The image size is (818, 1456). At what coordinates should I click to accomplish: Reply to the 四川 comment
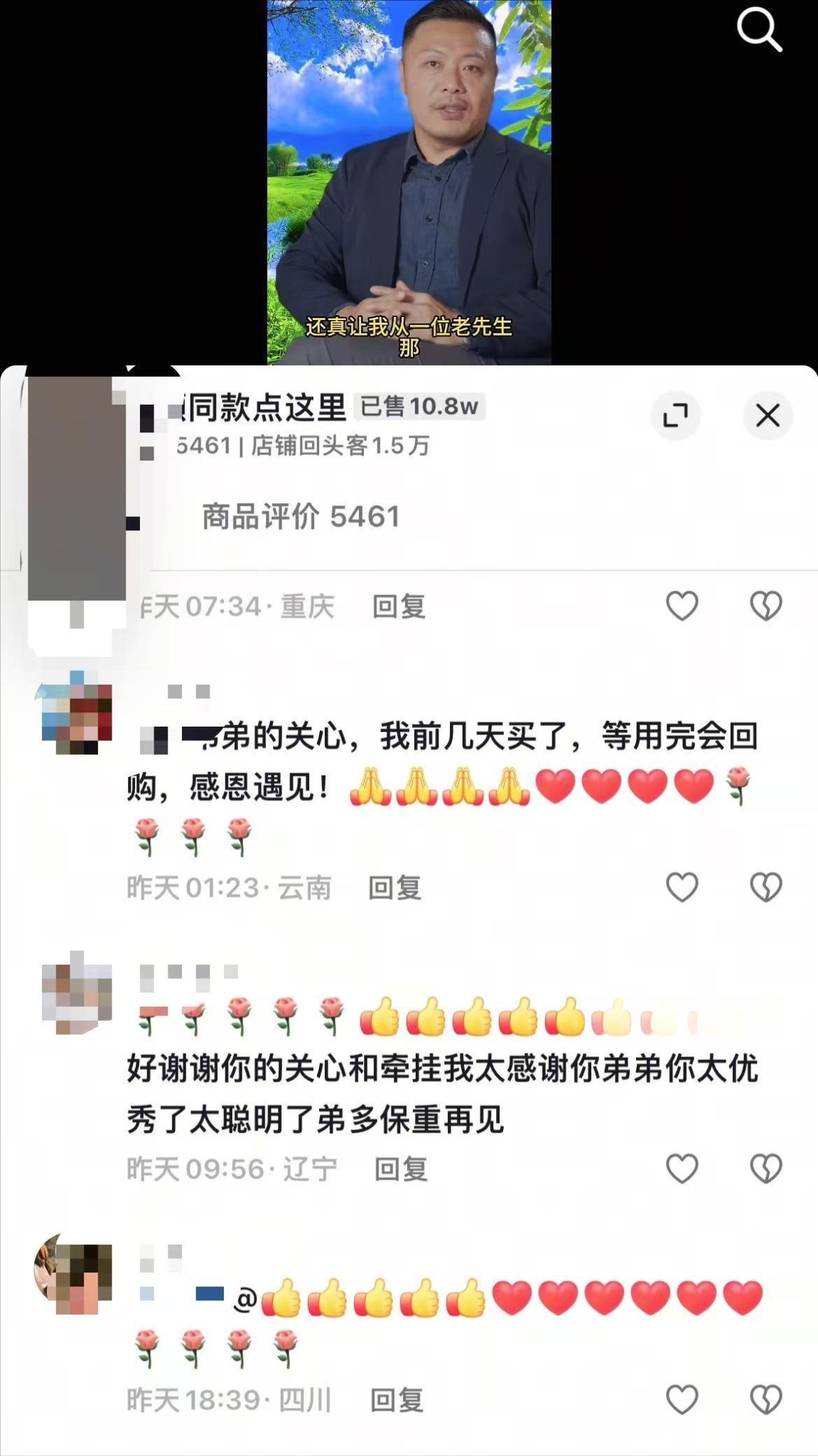tap(397, 1400)
